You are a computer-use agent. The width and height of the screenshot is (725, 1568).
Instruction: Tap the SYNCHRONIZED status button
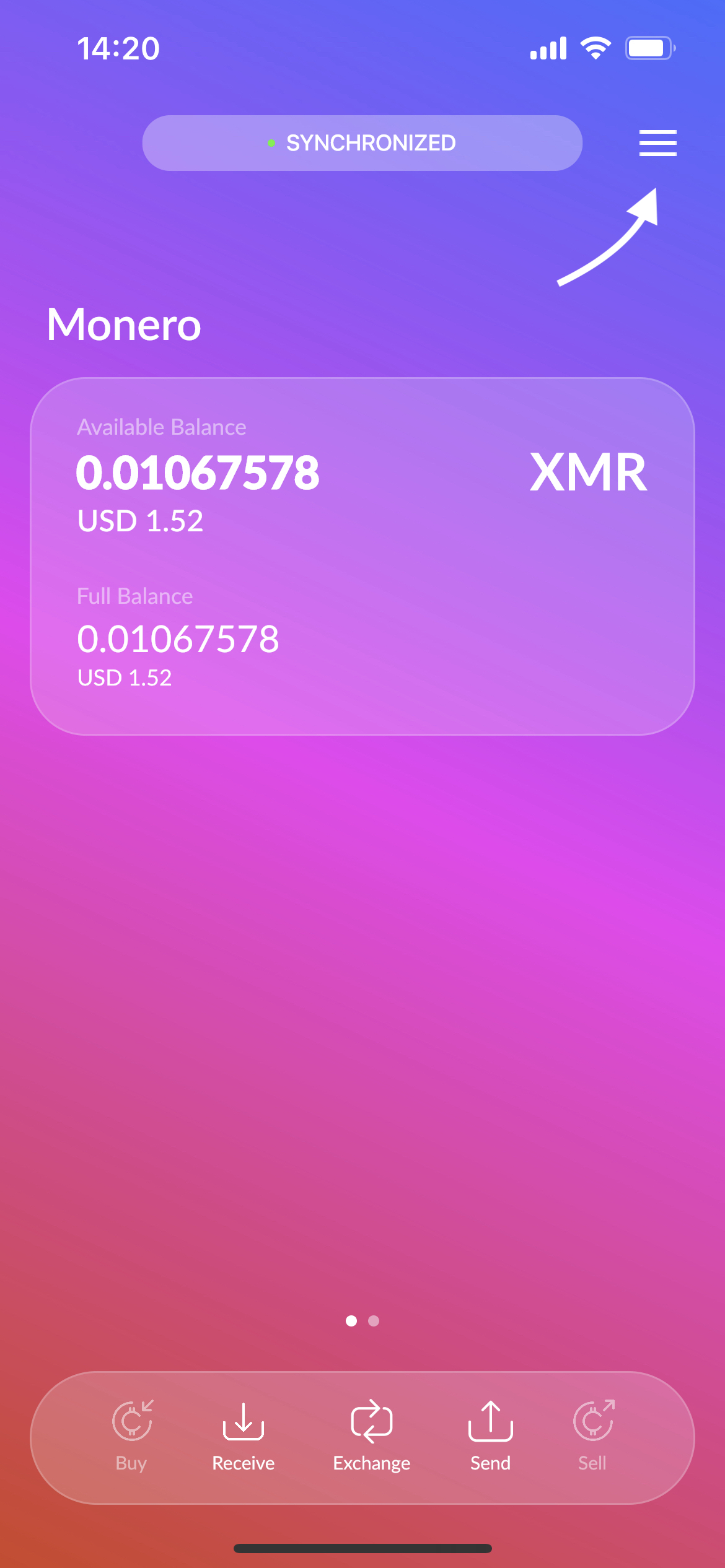pos(362,143)
